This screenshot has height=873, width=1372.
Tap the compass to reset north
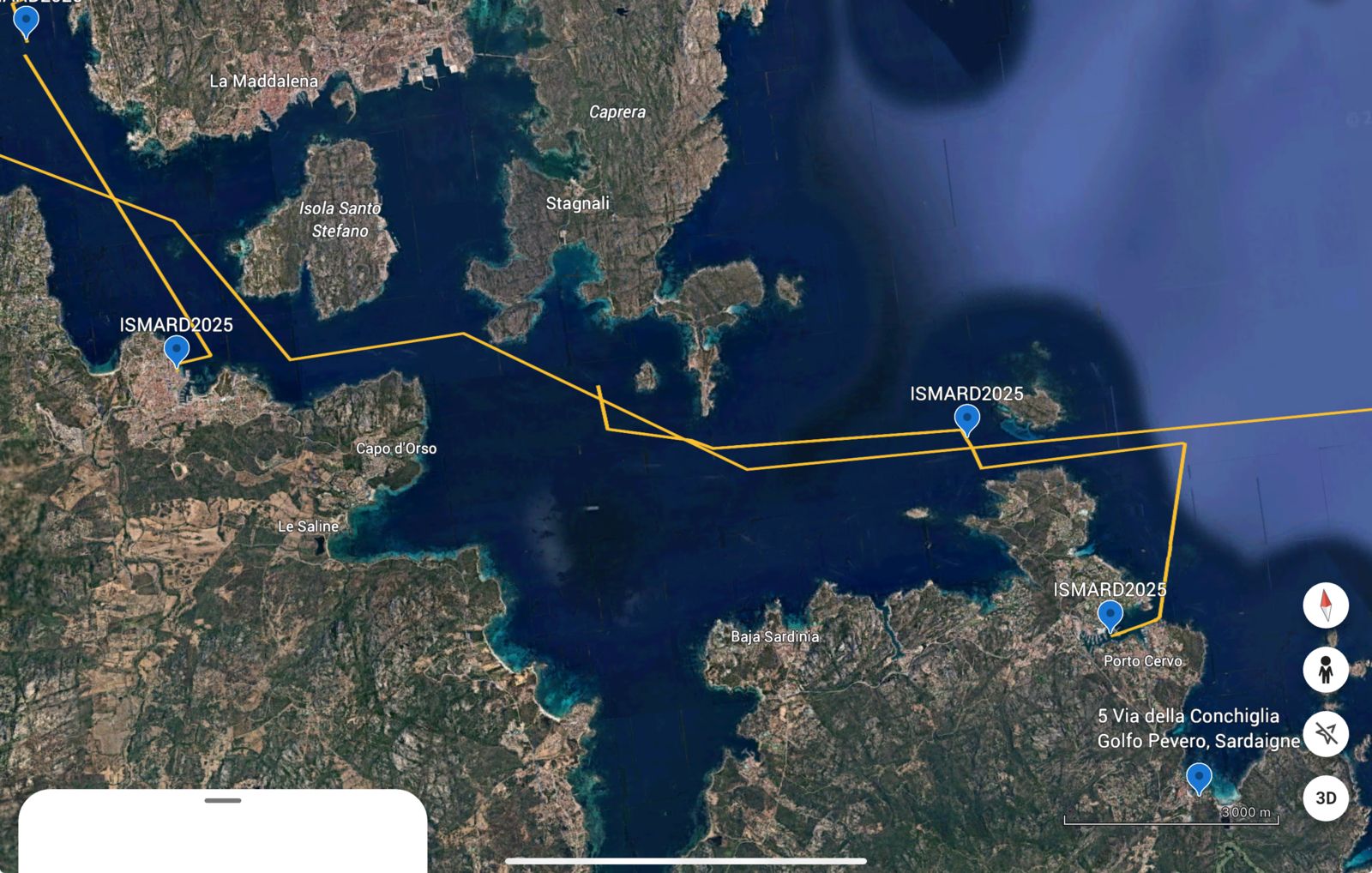[x=1326, y=605]
